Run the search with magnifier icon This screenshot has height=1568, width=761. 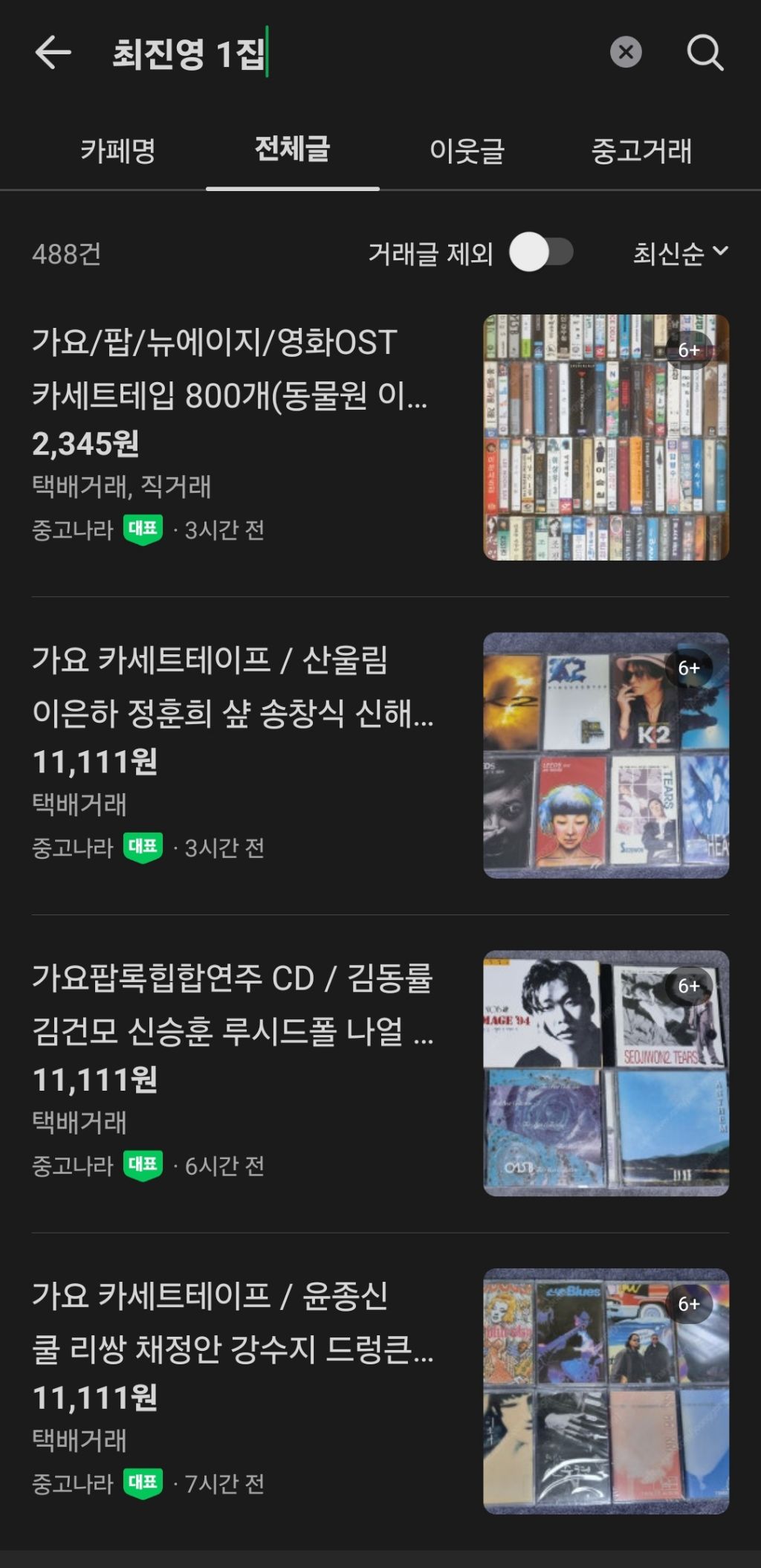[x=705, y=52]
